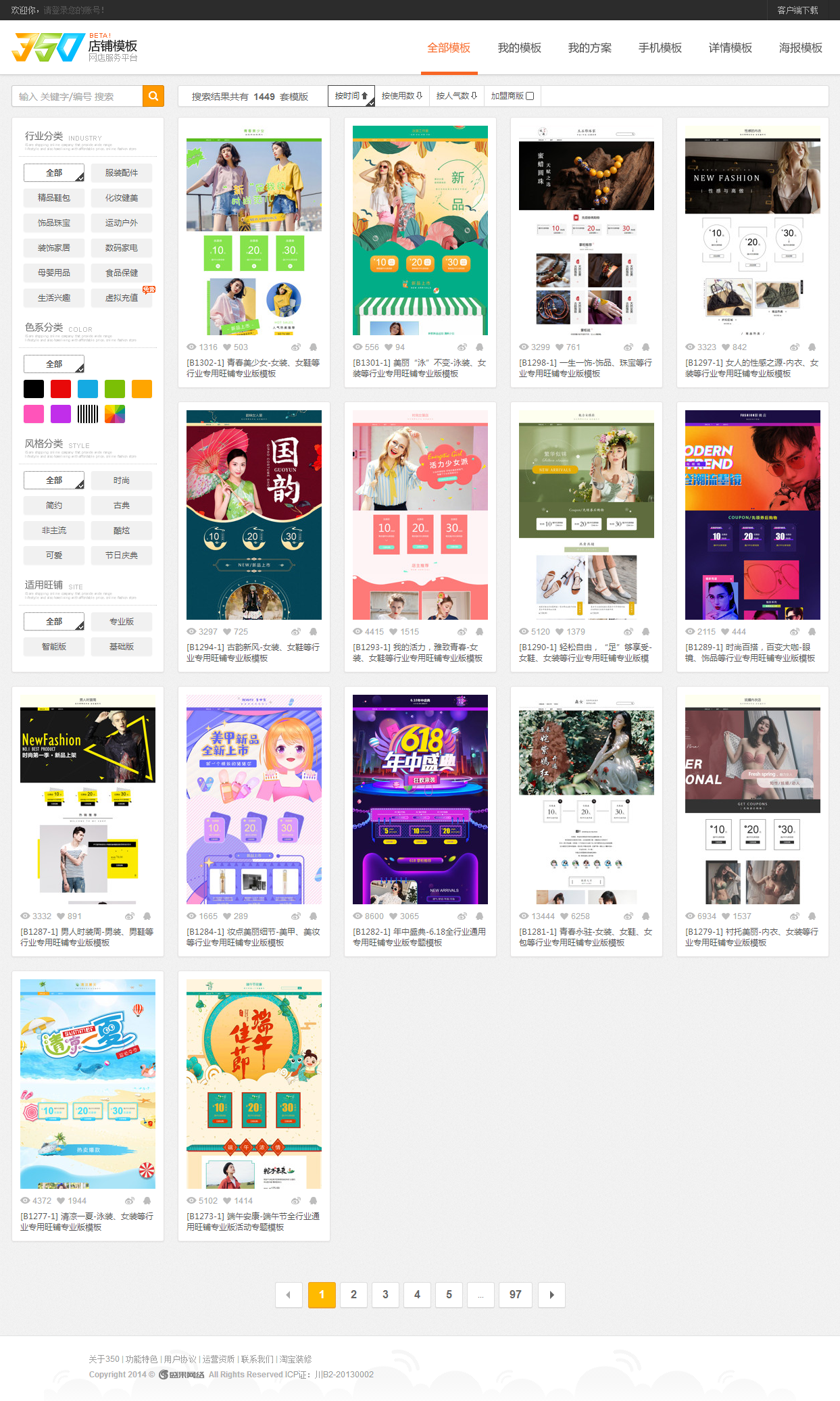The height and width of the screenshot is (1401, 840).
Task: Select 节日庆典 style filter
Action: (x=122, y=556)
